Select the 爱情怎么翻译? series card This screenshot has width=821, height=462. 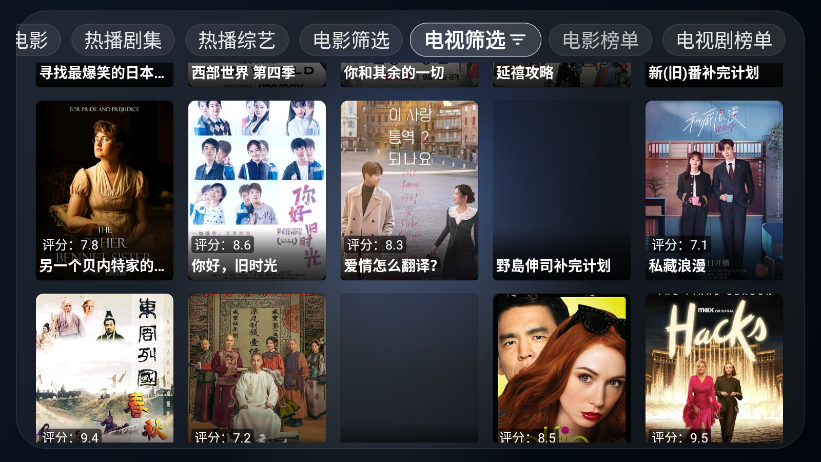409,190
